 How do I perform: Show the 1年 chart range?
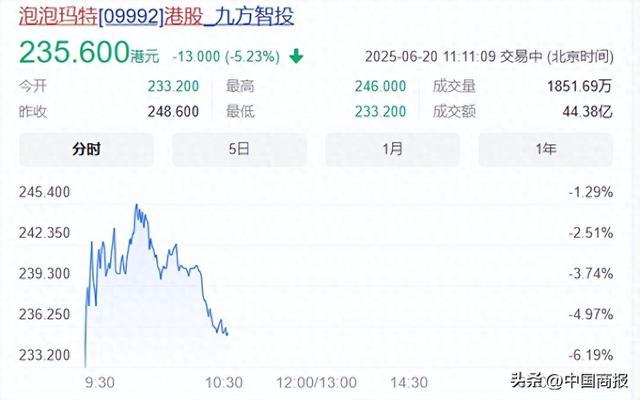coord(546,149)
